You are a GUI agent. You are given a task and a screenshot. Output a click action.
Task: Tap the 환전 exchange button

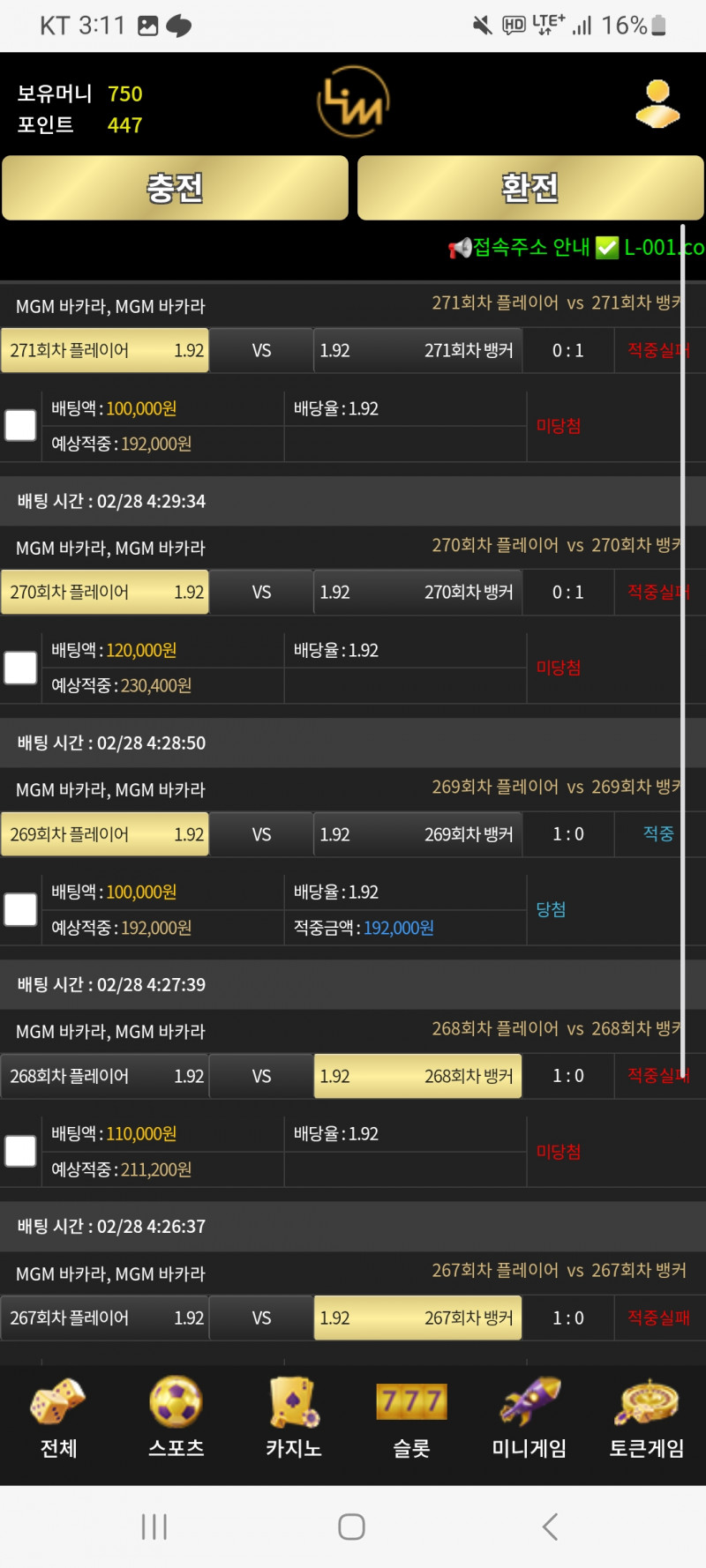(529, 188)
